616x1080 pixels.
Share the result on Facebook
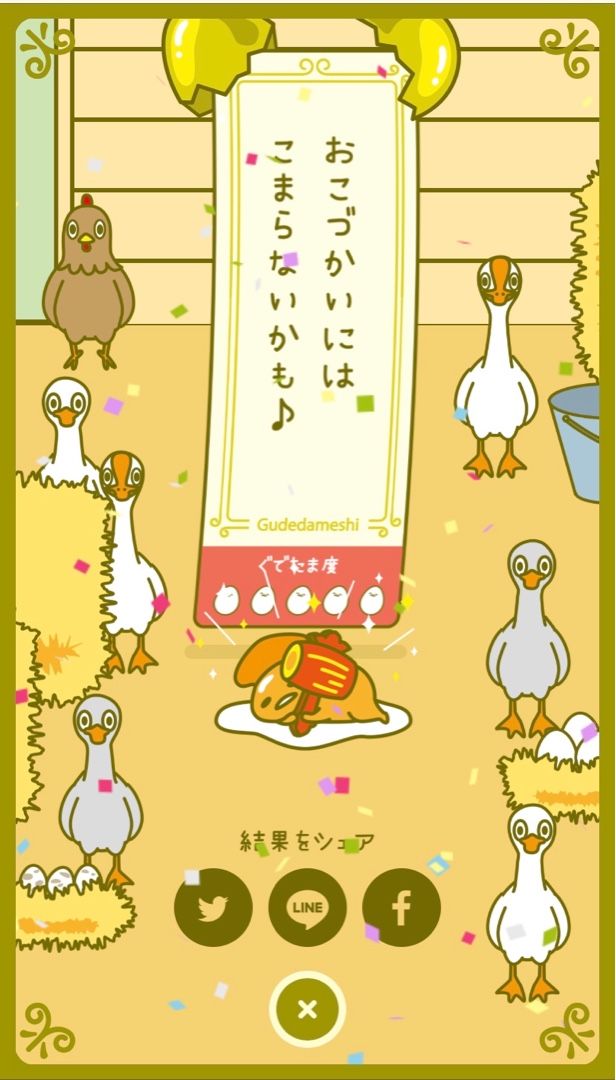tap(402, 907)
